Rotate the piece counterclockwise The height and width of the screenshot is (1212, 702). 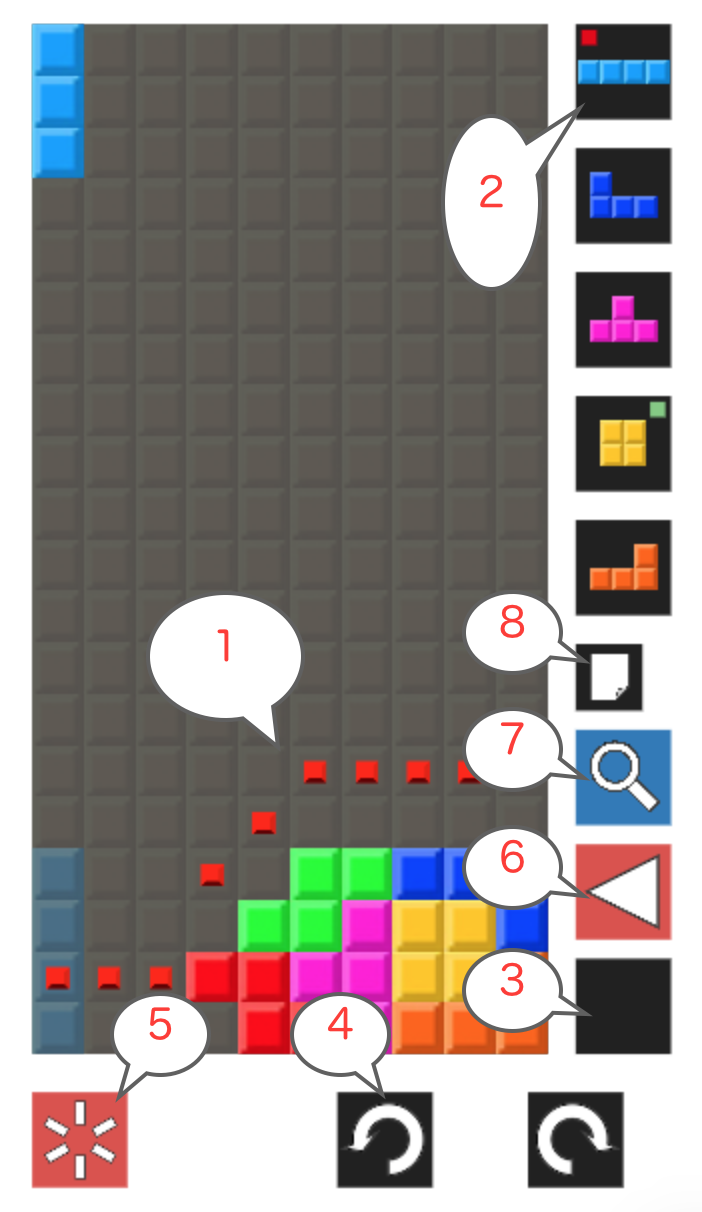pyautogui.click(x=385, y=1139)
